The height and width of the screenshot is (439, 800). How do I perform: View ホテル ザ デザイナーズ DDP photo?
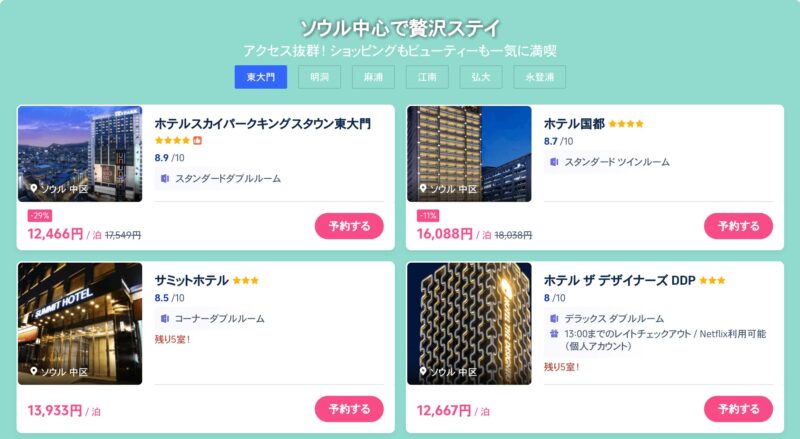(x=469, y=323)
